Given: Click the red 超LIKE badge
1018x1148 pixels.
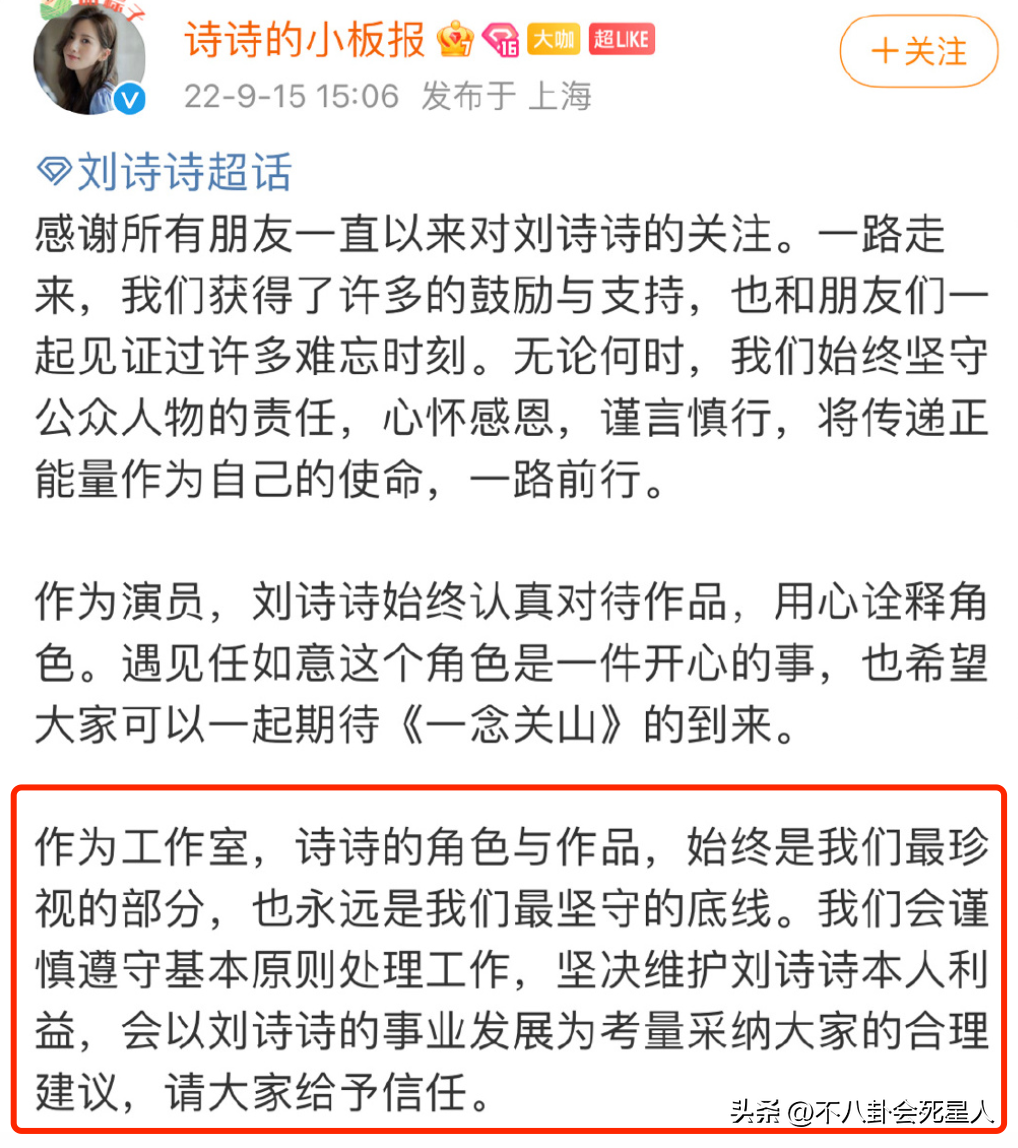Looking at the screenshot, I should click(x=622, y=39).
